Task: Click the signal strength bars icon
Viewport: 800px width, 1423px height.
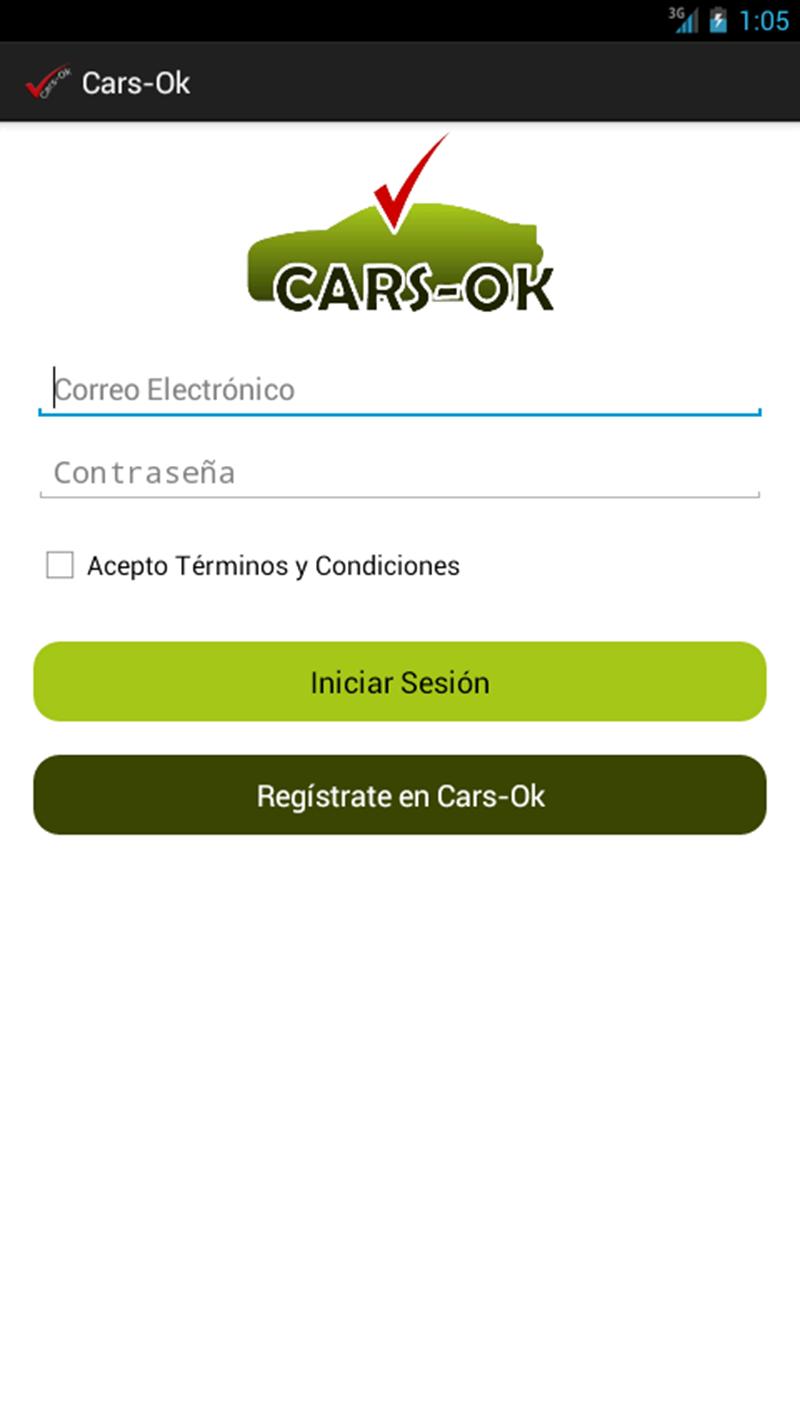Action: (x=688, y=21)
